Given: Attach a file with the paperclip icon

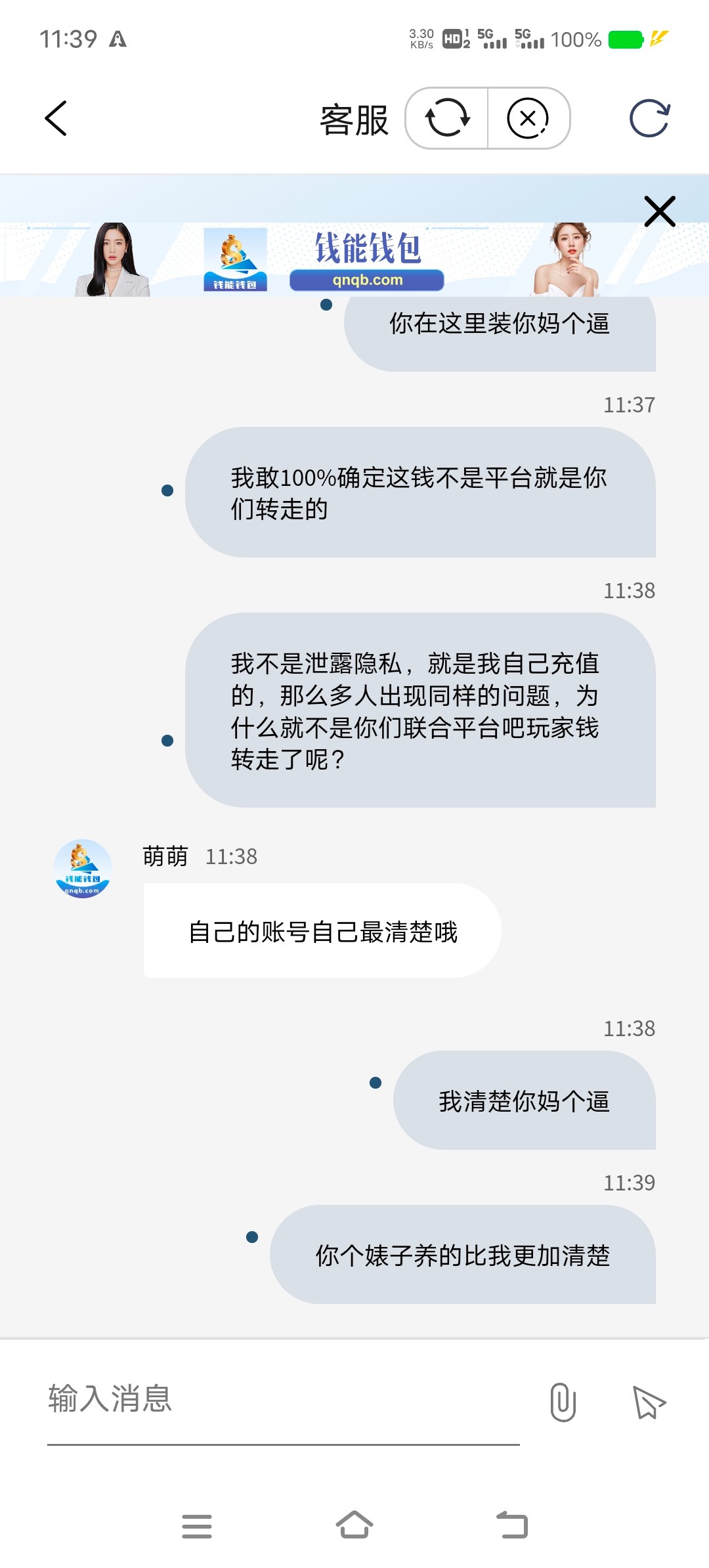Looking at the screenshot, I should (x=563, y=1402).
